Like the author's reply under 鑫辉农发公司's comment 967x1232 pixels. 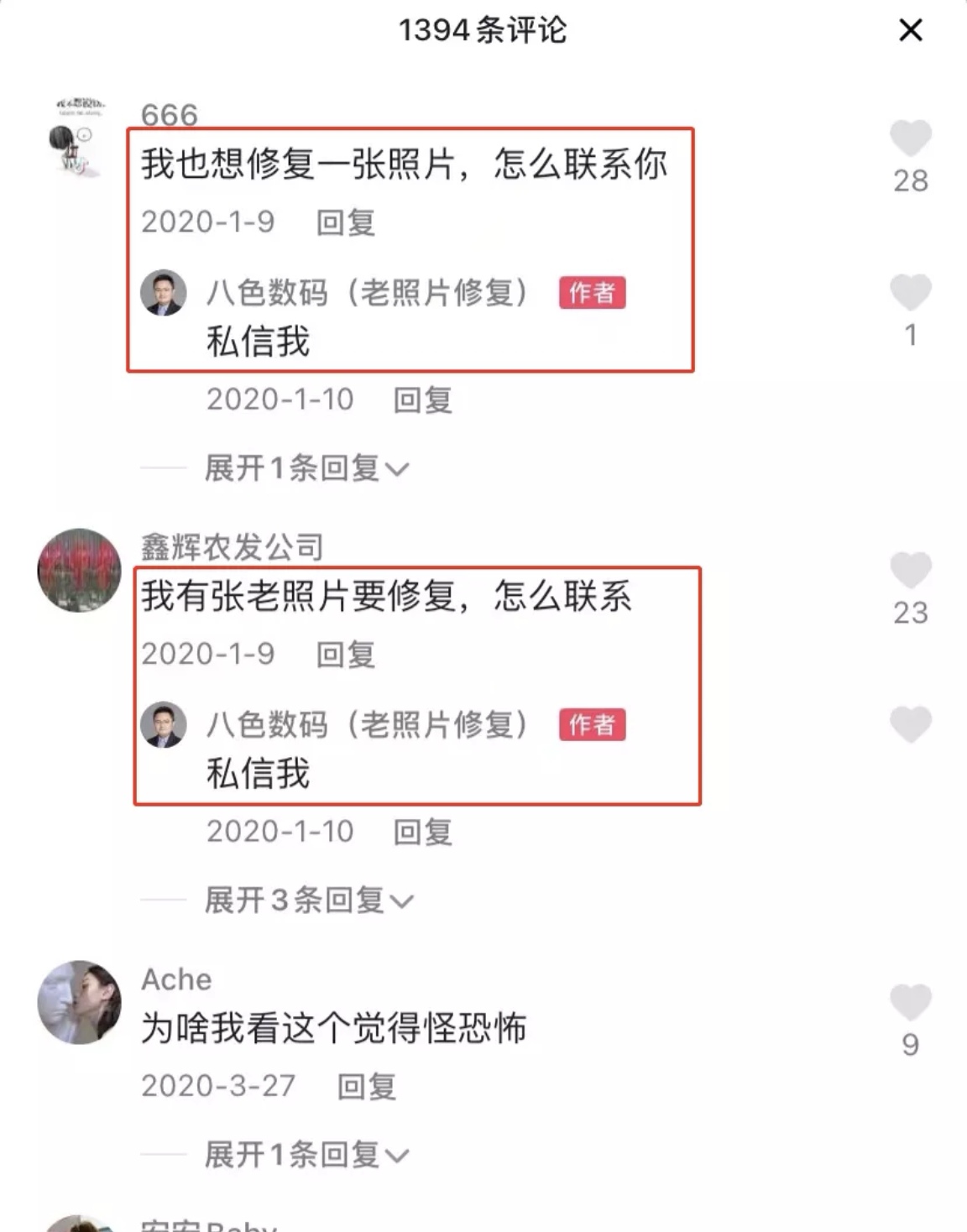910,724
